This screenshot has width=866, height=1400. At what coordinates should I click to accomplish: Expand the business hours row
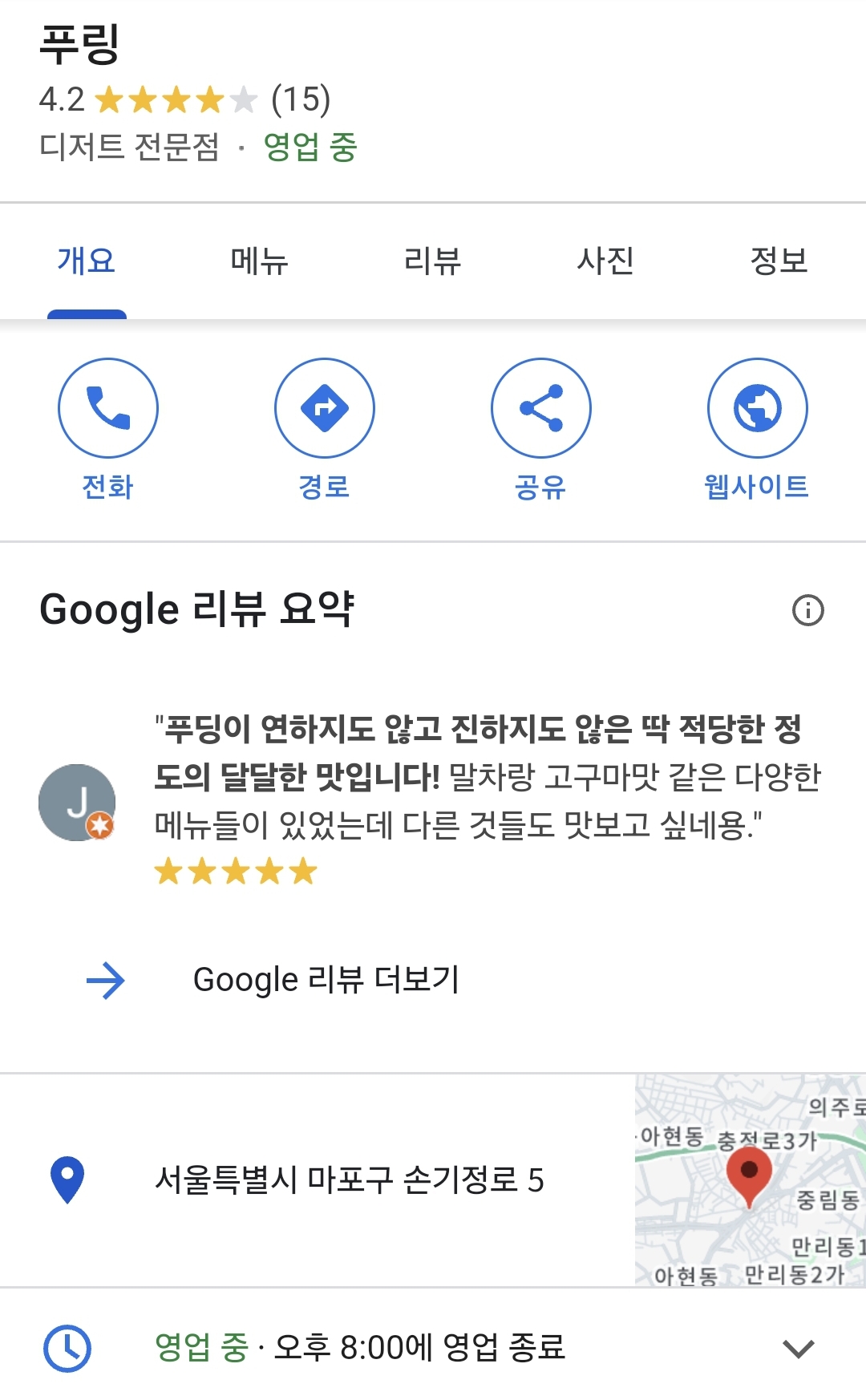(x=433, y=1347)
